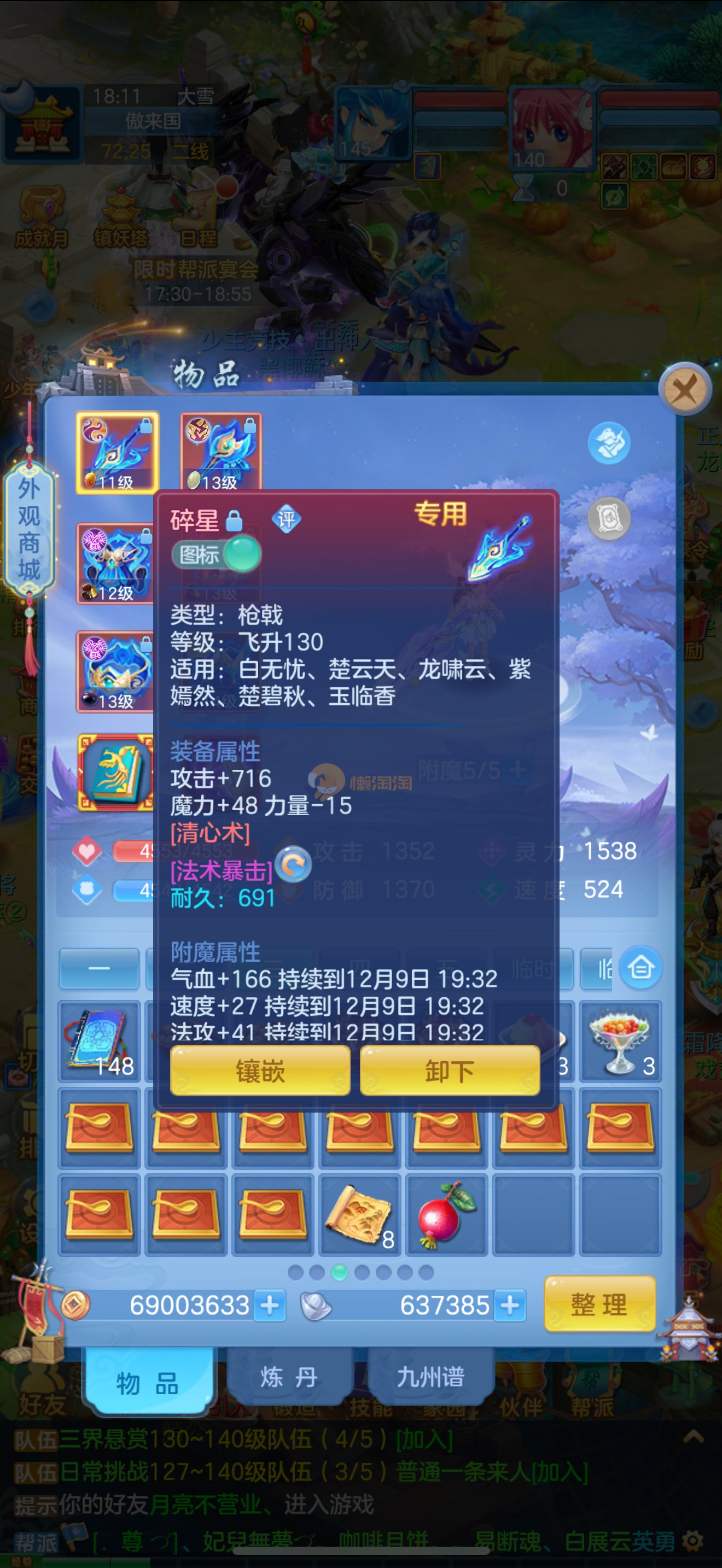Toggle the 图标 switch

point(217,554)
